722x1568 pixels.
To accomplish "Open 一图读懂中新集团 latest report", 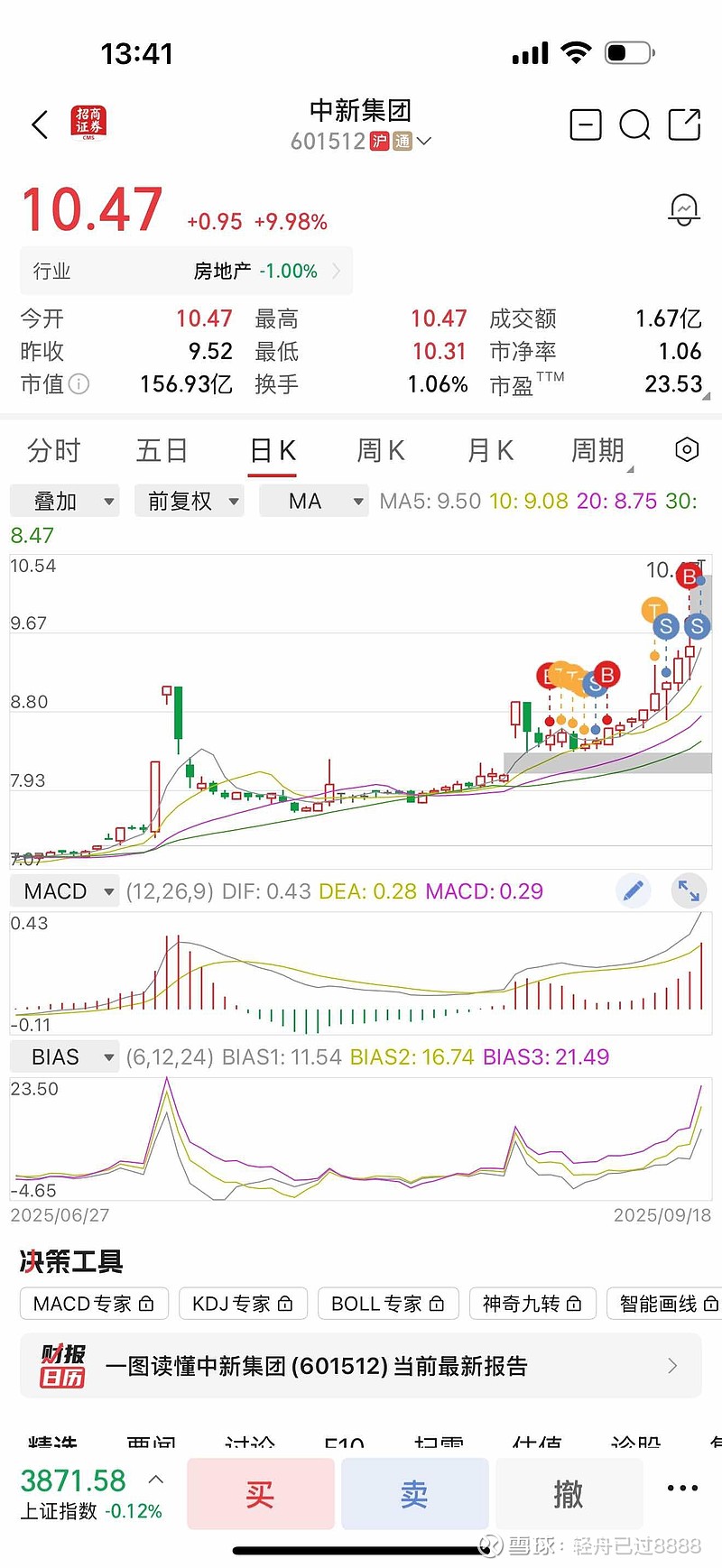I will (361, 1366).
